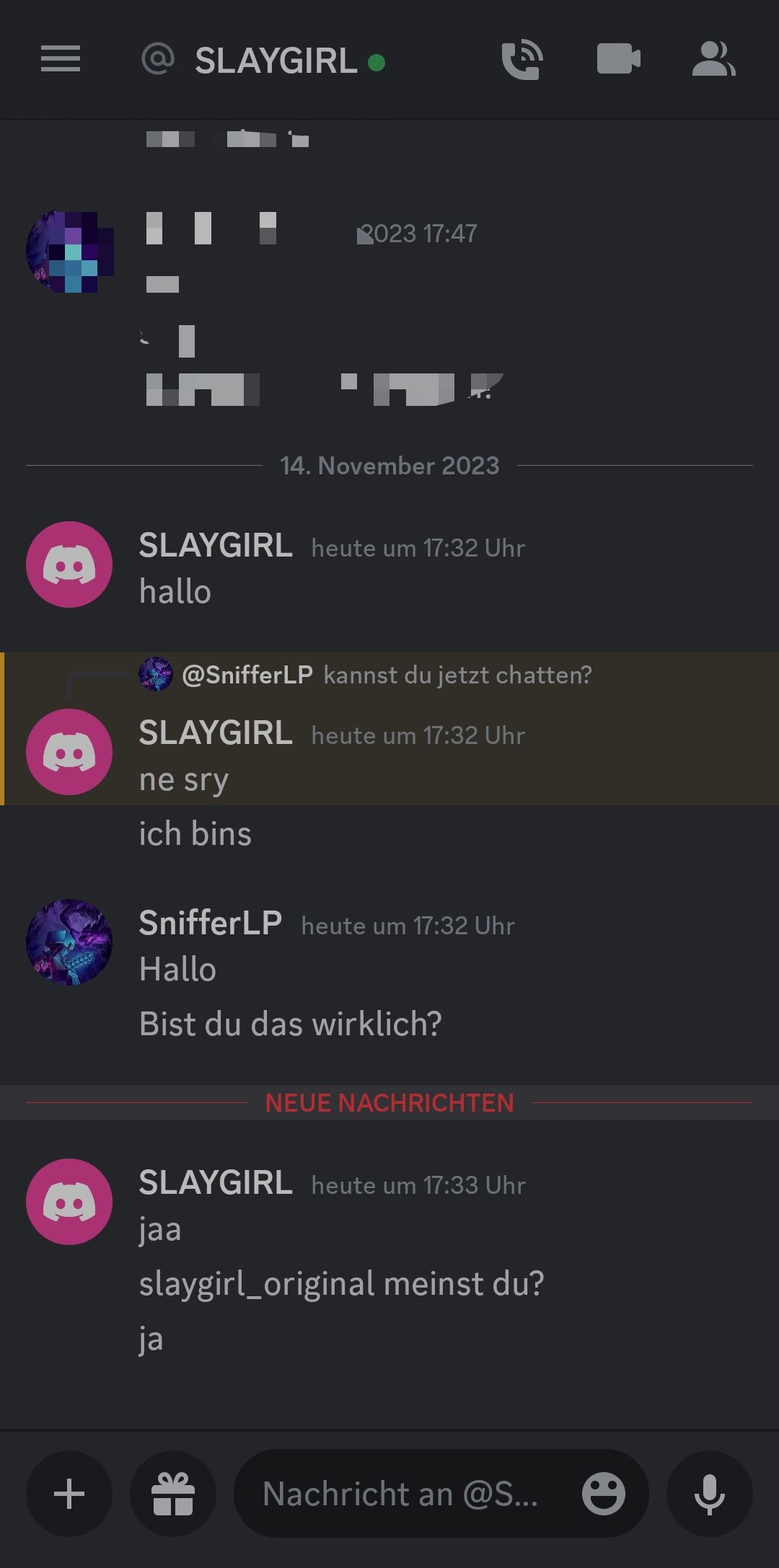Start a video call with SLAYGIRL
The image size is (779, 1568).
pyautogui.click(x=618, y=59)
